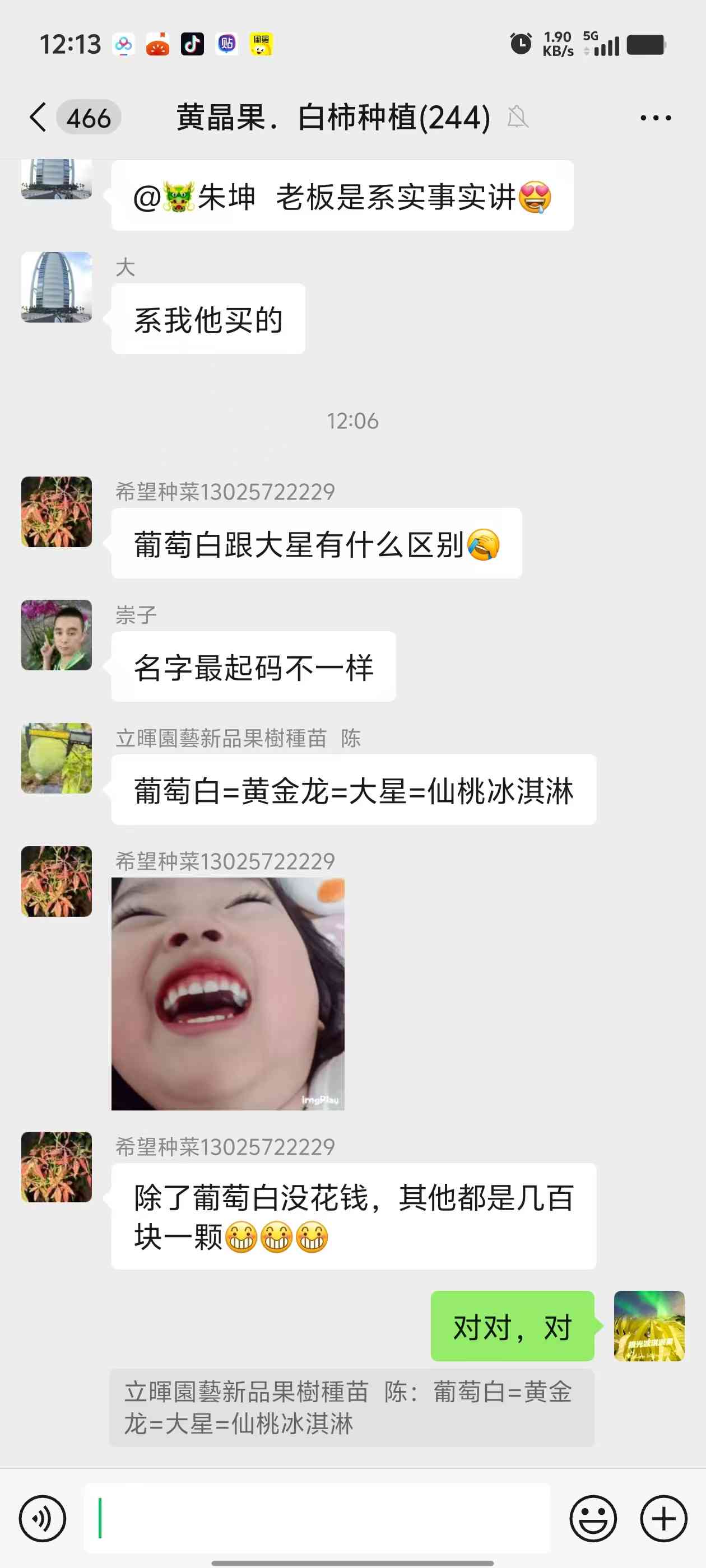Image resolution: width=706 pixels, height=1568 pixels.
Task: Go back to the chat list
Action: [38, 117]
